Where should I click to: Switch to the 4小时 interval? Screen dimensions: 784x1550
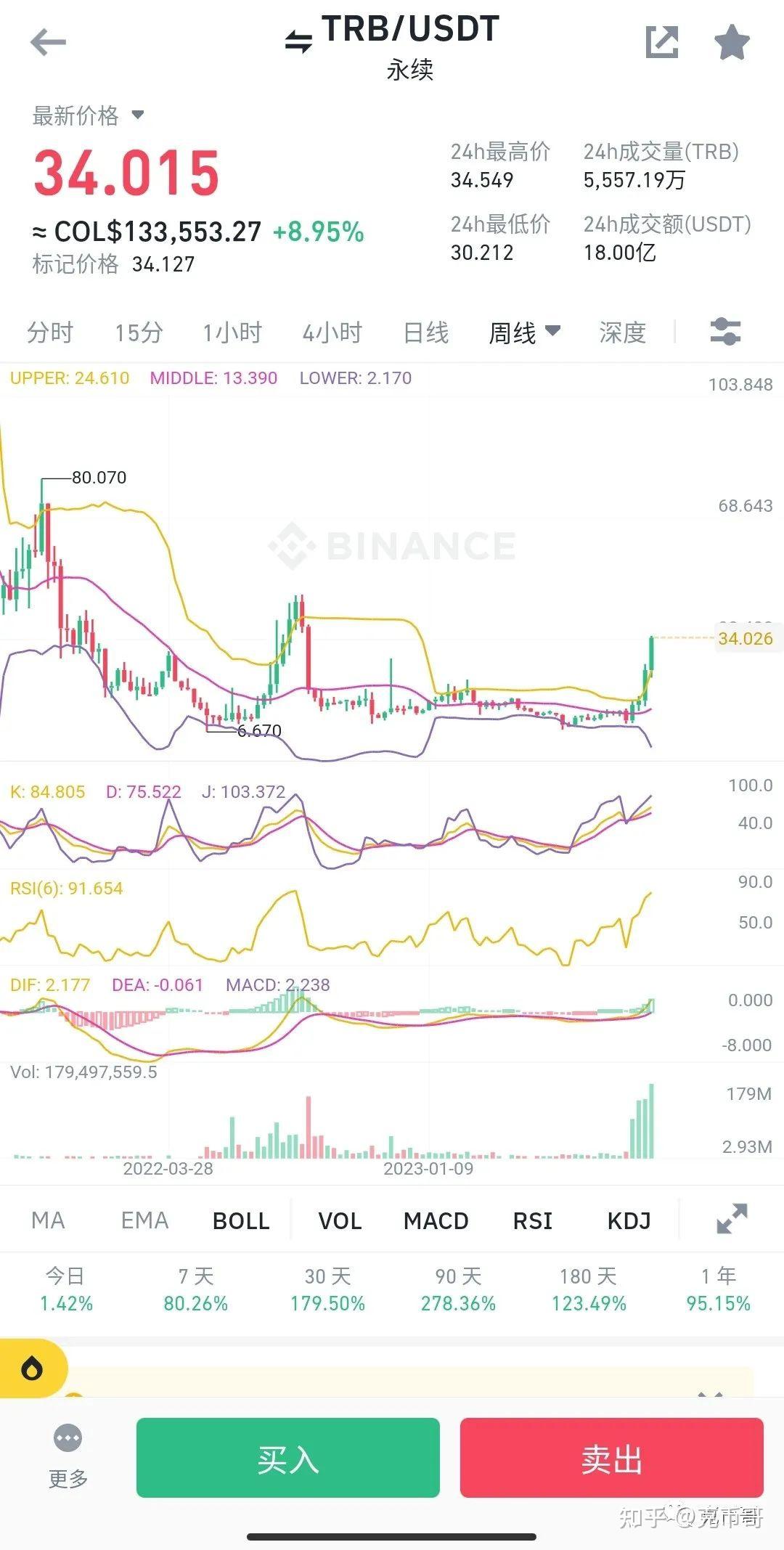[x=332, y=333]
